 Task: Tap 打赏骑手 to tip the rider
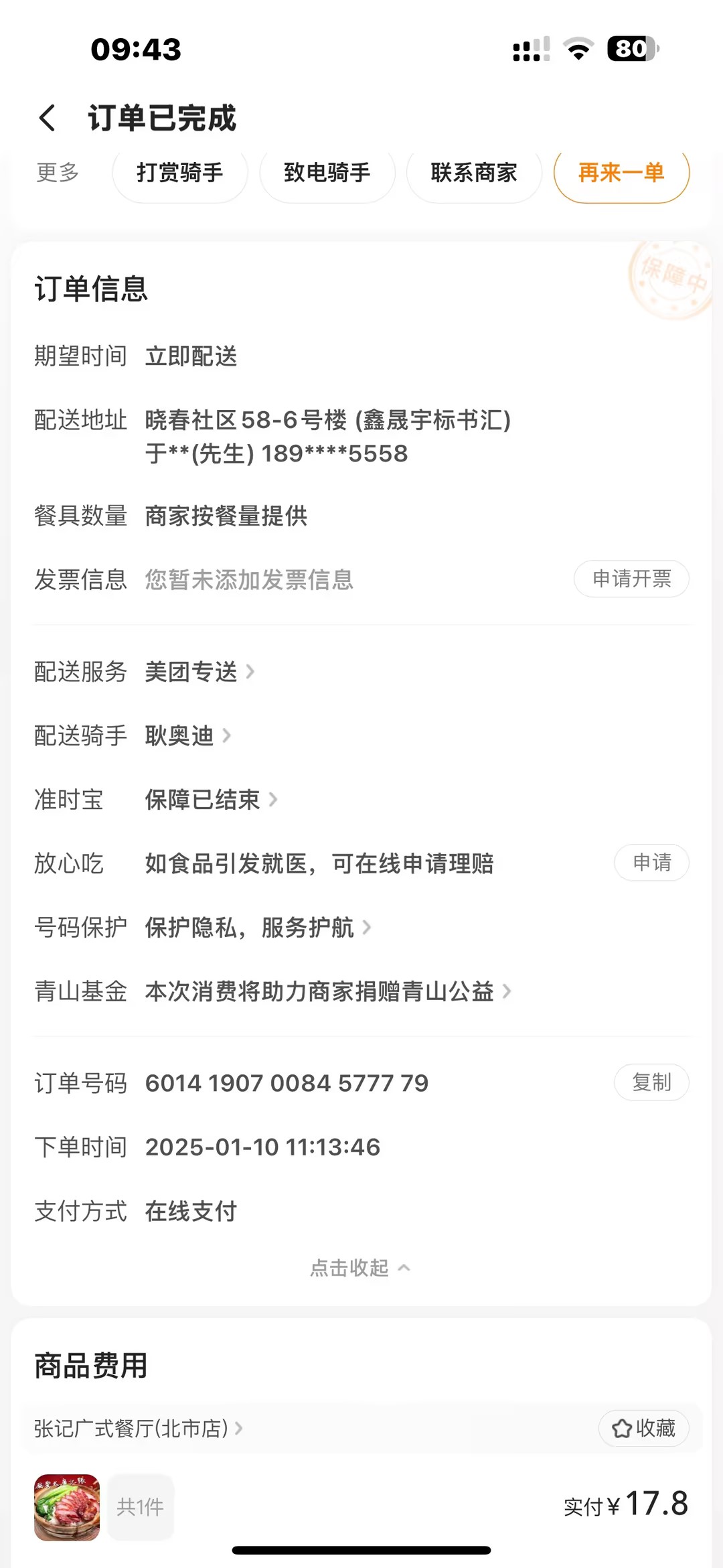click(x=179, y=173)
